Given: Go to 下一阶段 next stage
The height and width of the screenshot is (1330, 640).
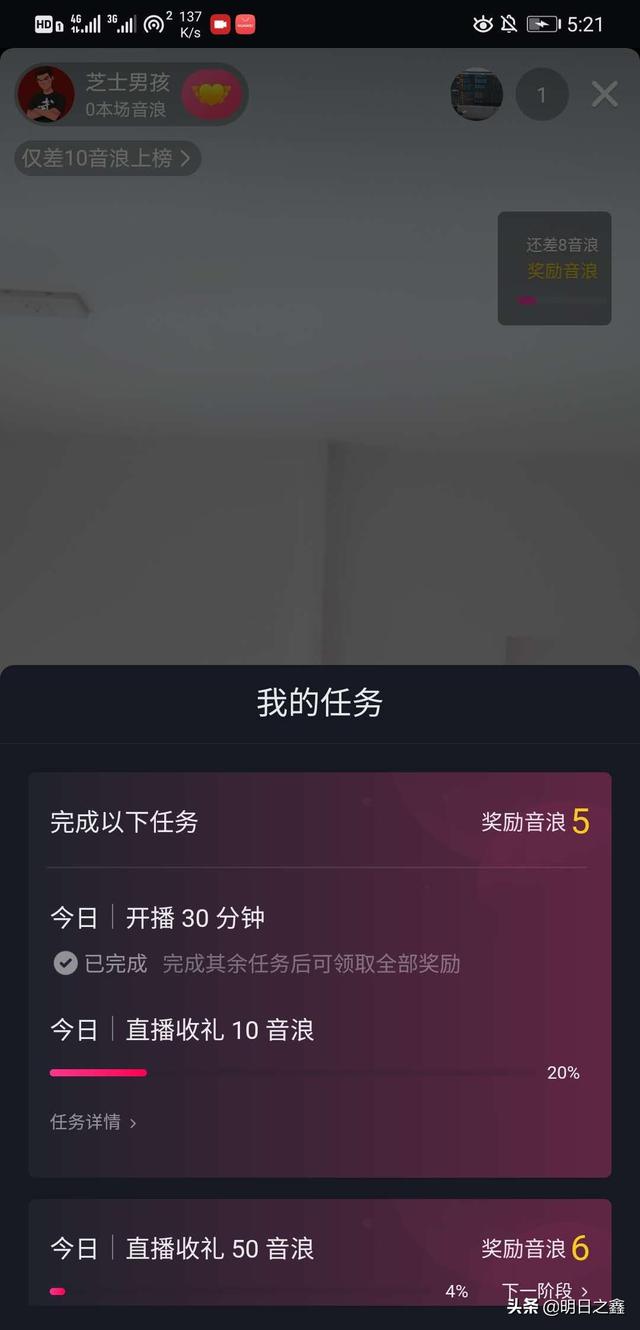Looking at the screenshot, I should (545, 1291).
